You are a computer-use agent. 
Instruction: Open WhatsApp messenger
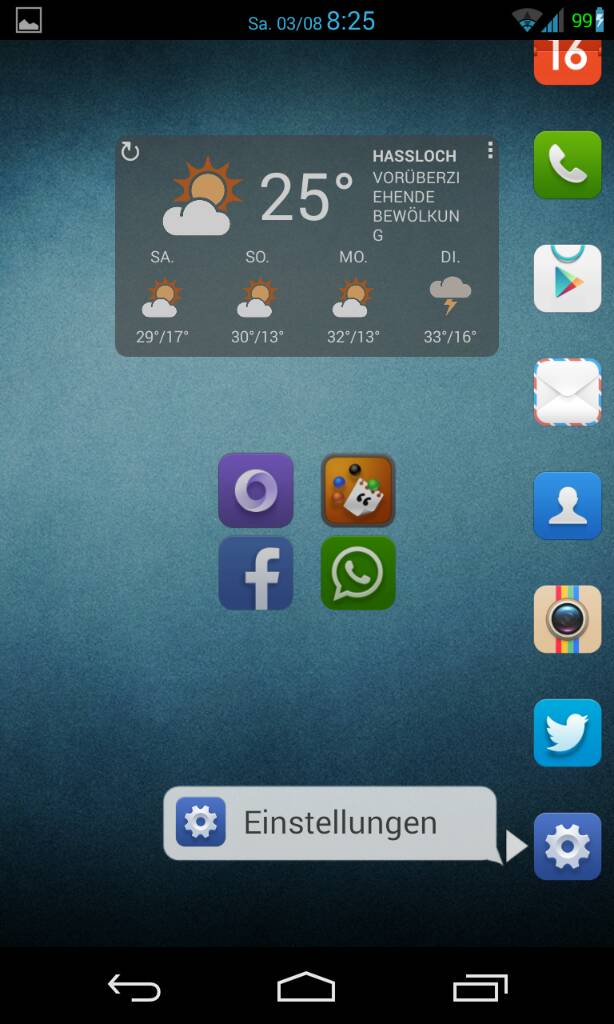[x=358, y=573]
